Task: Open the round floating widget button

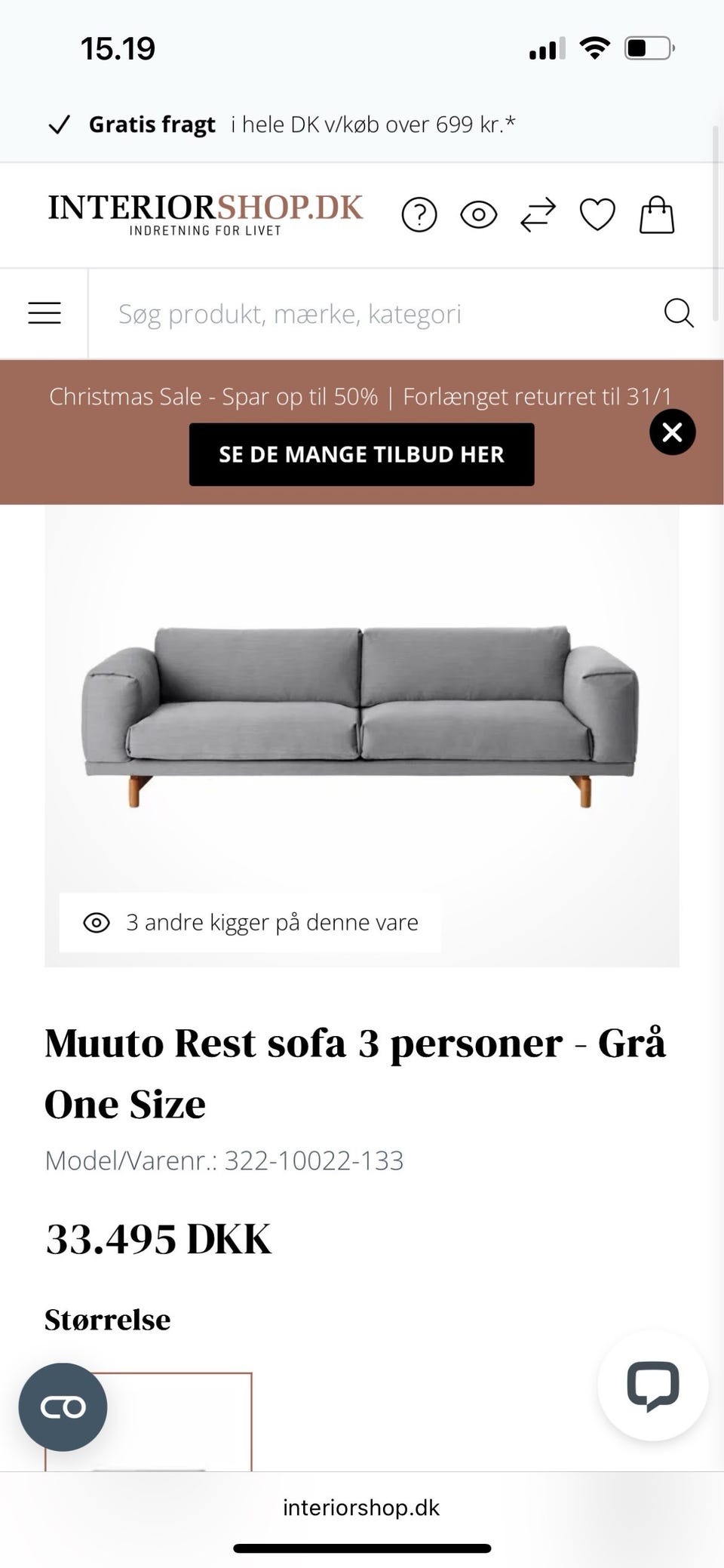Action: [63, 1407]
